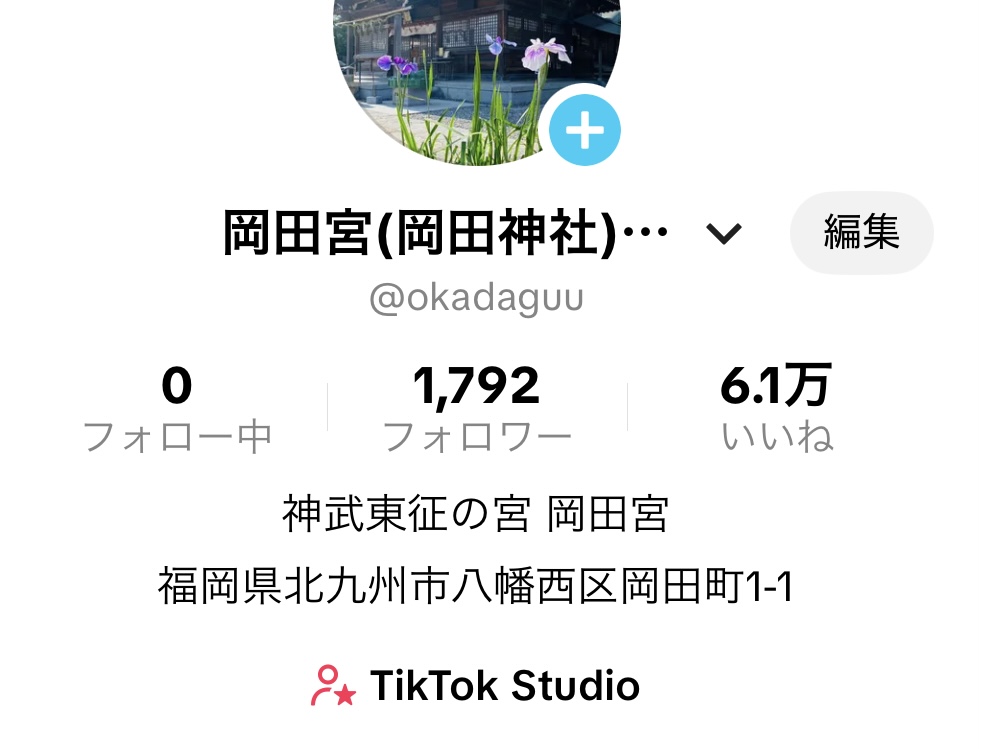Screen dimensions: 981x749
Task: Open TikTok Studio
Action: pyautogui.click(x=476, y=686)
